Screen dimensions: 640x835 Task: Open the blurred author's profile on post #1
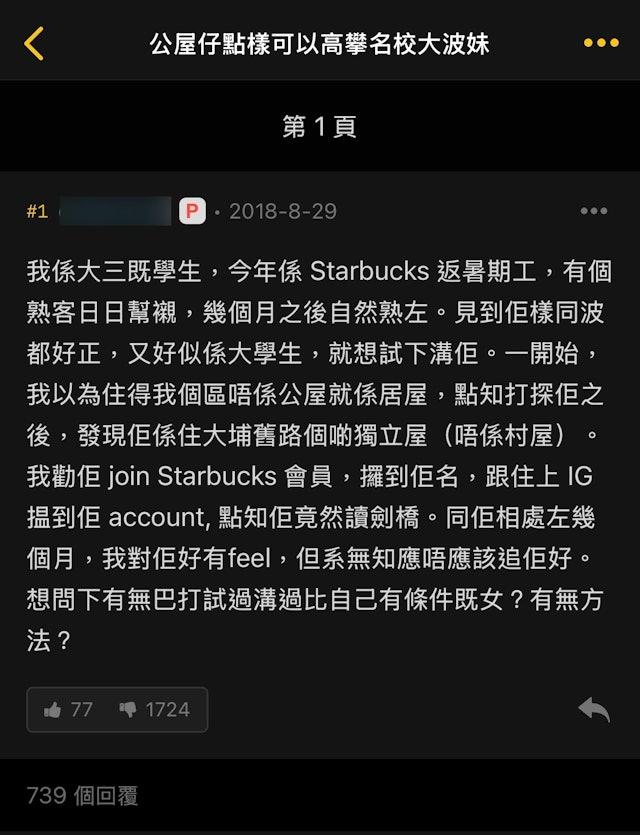tap(116, 211)
